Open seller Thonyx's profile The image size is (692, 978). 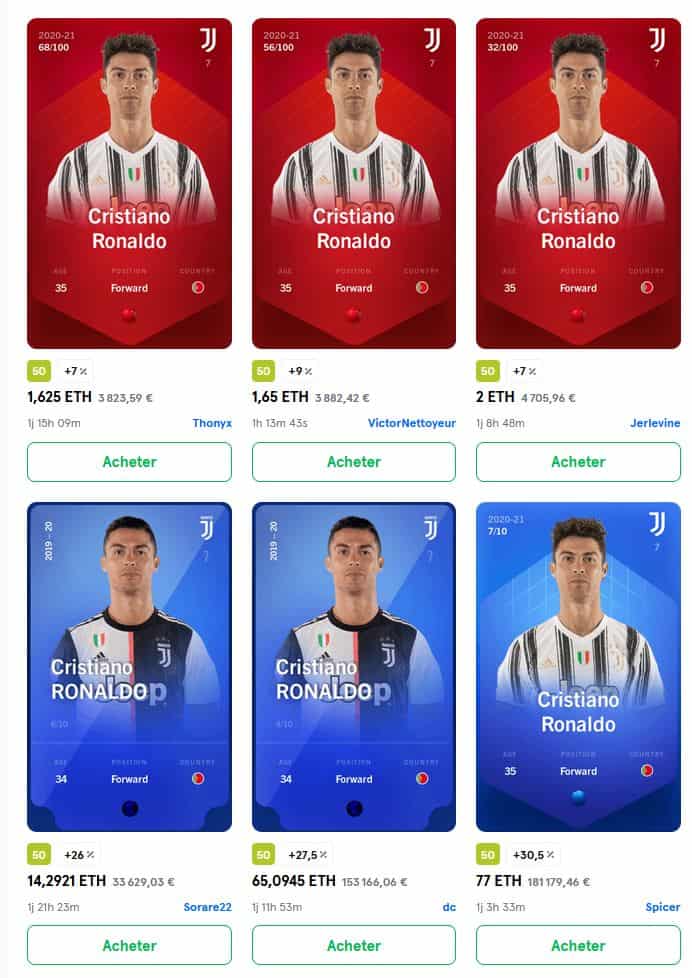coord(212,423)
